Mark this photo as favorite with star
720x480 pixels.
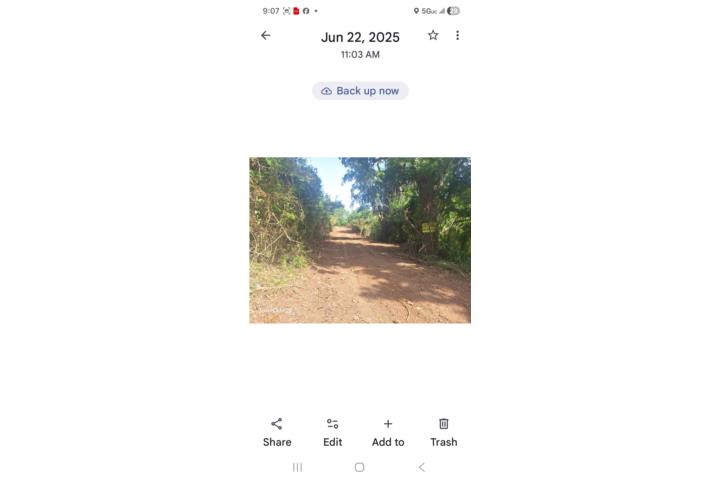coord(433,35)
